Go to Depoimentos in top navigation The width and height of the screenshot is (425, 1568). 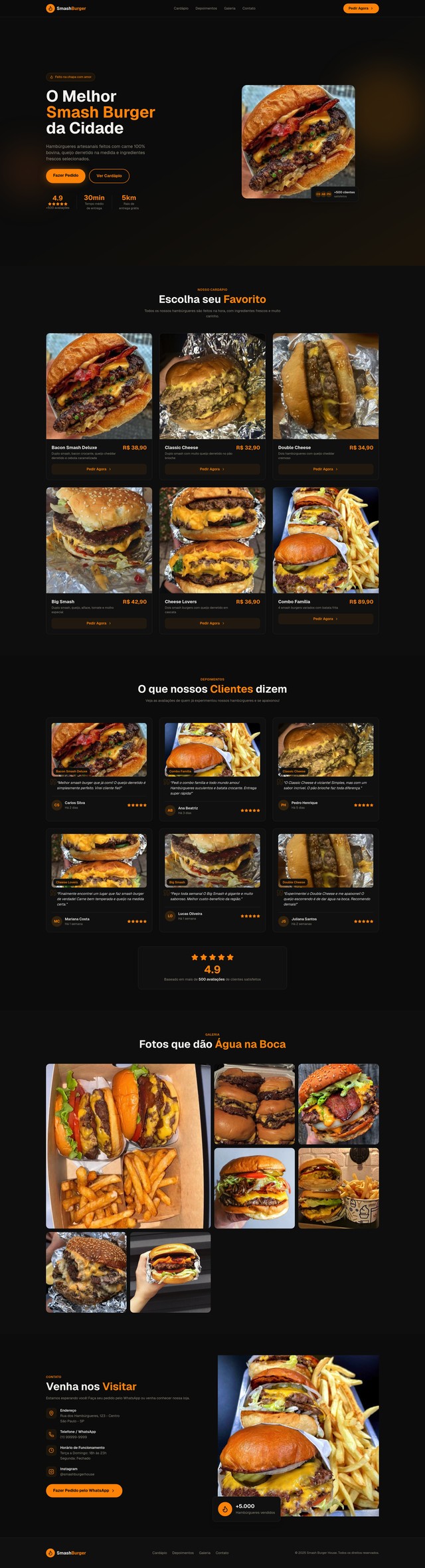tap(206, 9)
